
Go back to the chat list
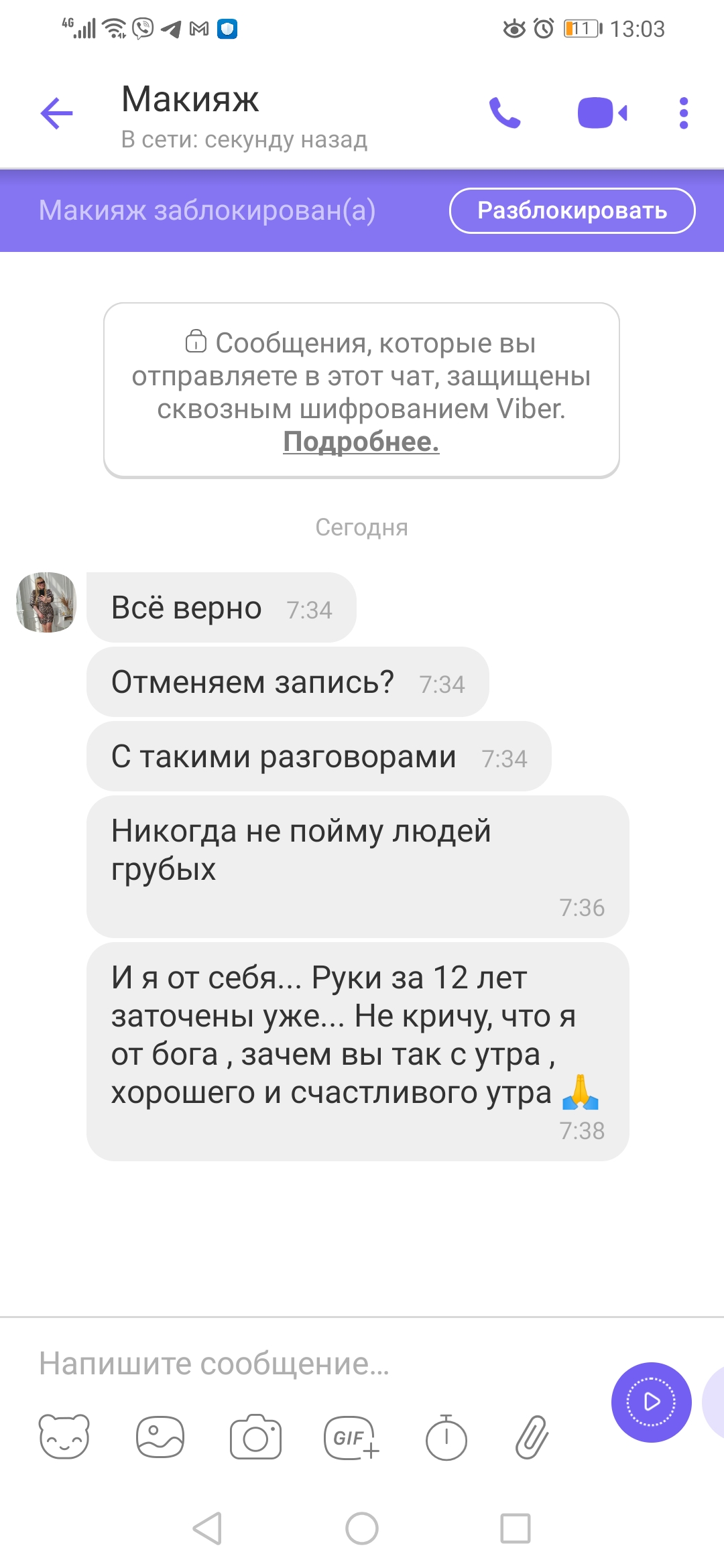click(57, 113)
